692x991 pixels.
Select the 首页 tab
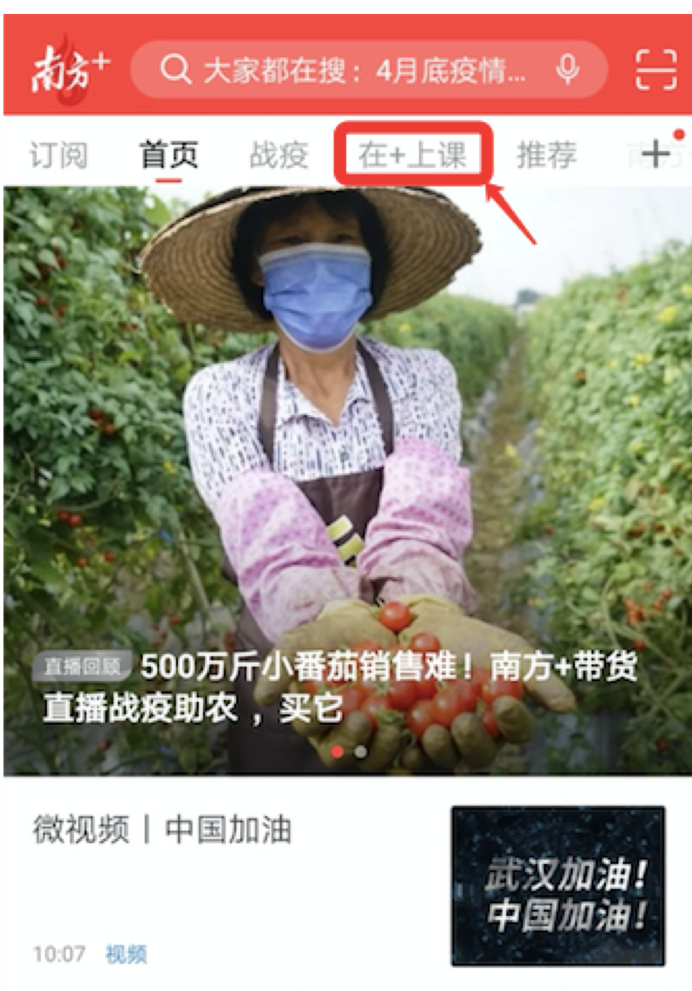click(168, 155)
